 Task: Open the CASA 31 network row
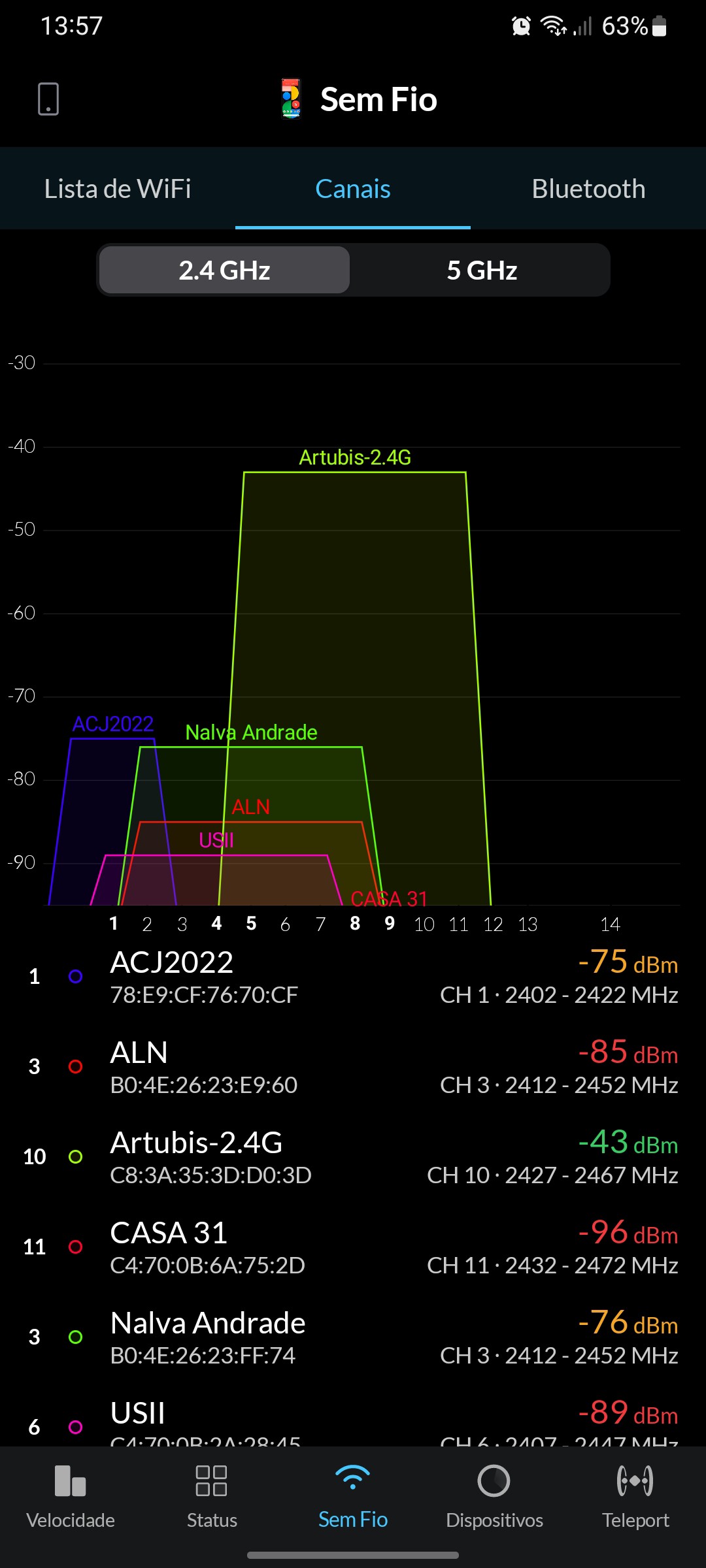tap(353, 1247)
